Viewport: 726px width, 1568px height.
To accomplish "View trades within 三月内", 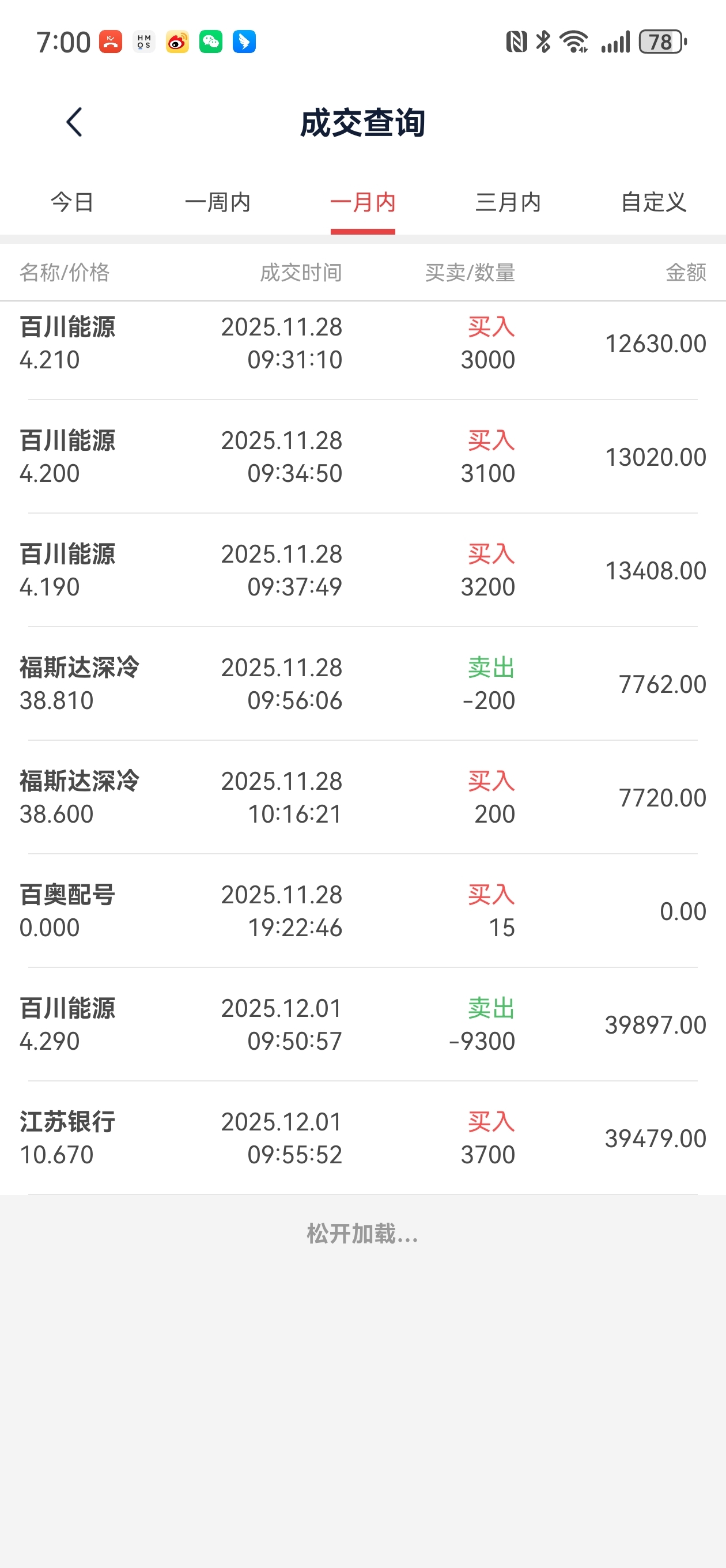I will click(x=508, y=202).
